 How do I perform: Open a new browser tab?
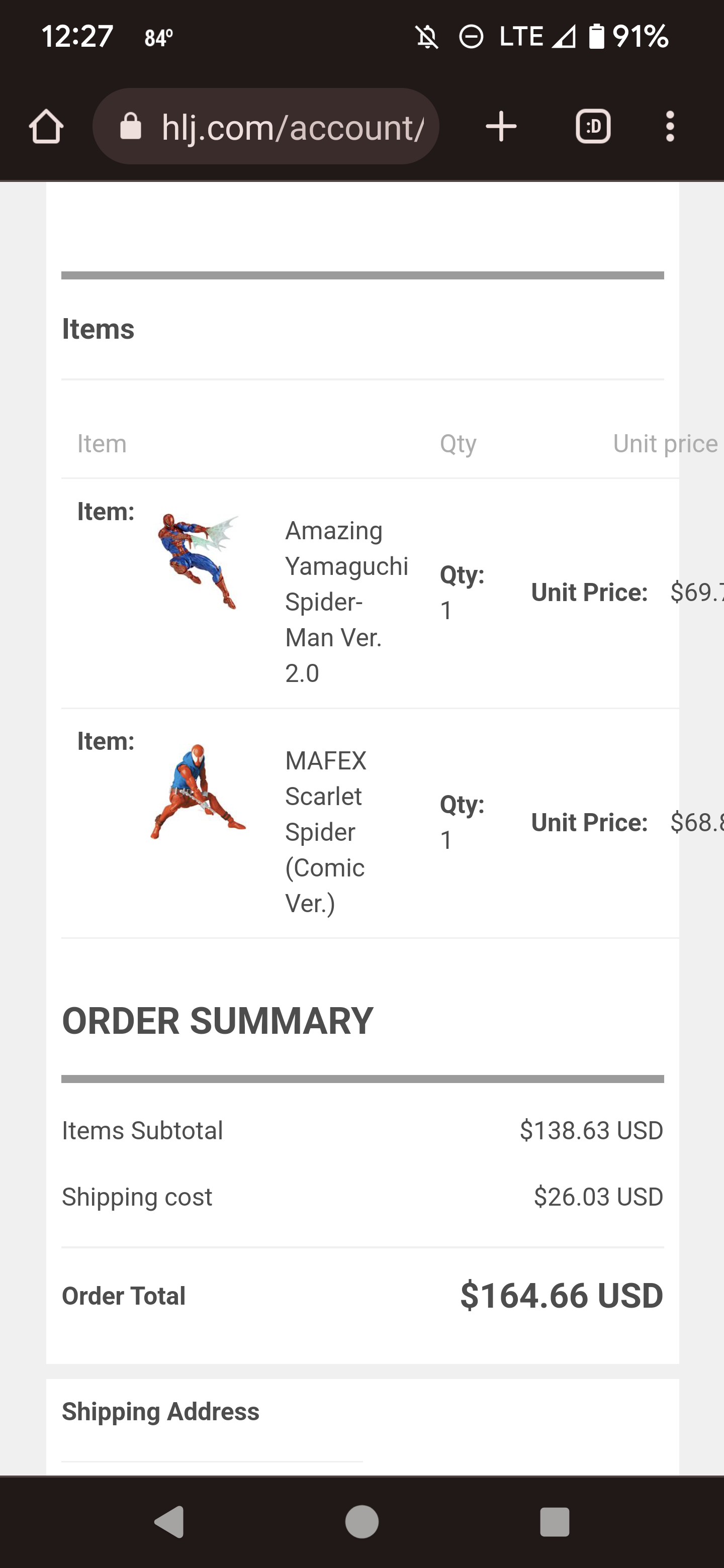point(501,127)
